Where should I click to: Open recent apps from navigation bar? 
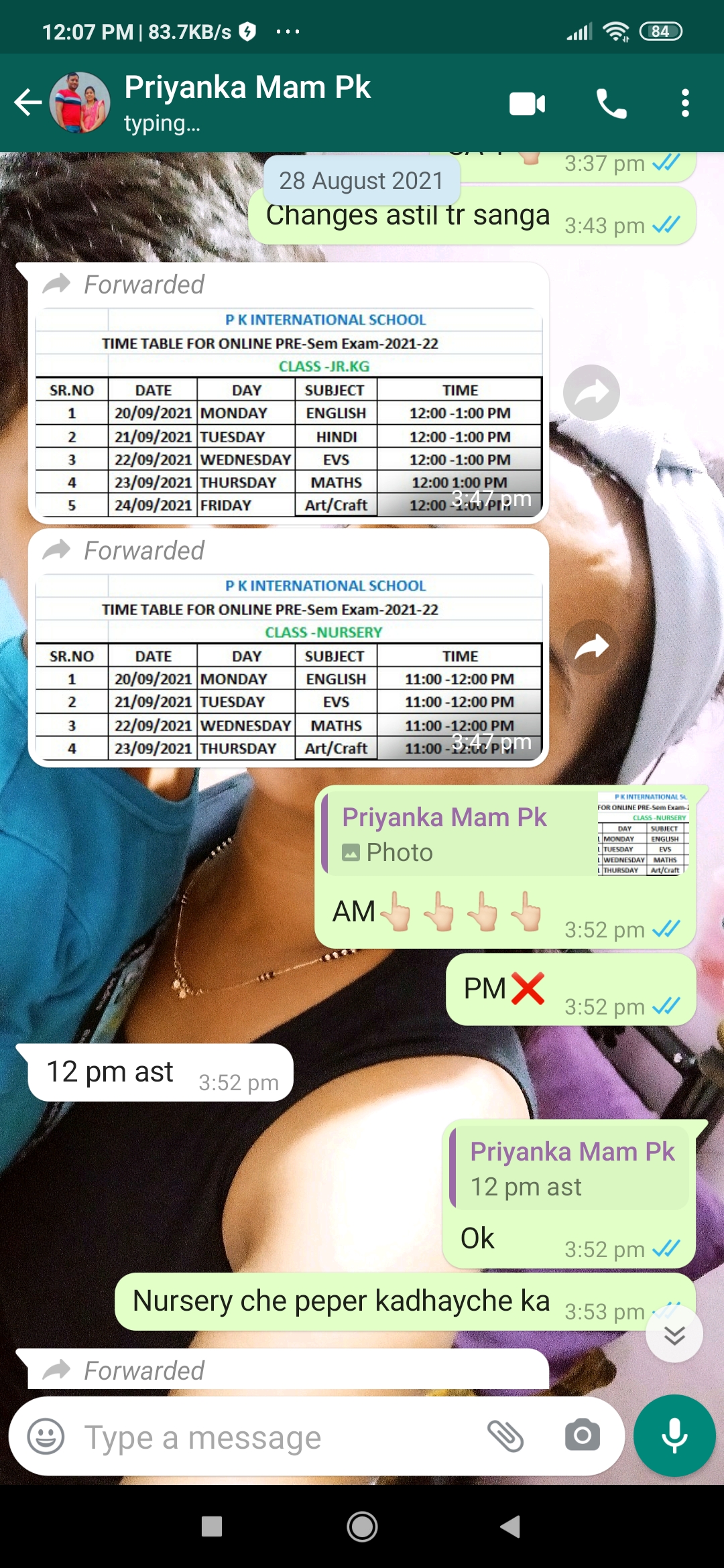[x=212, y=1526]
